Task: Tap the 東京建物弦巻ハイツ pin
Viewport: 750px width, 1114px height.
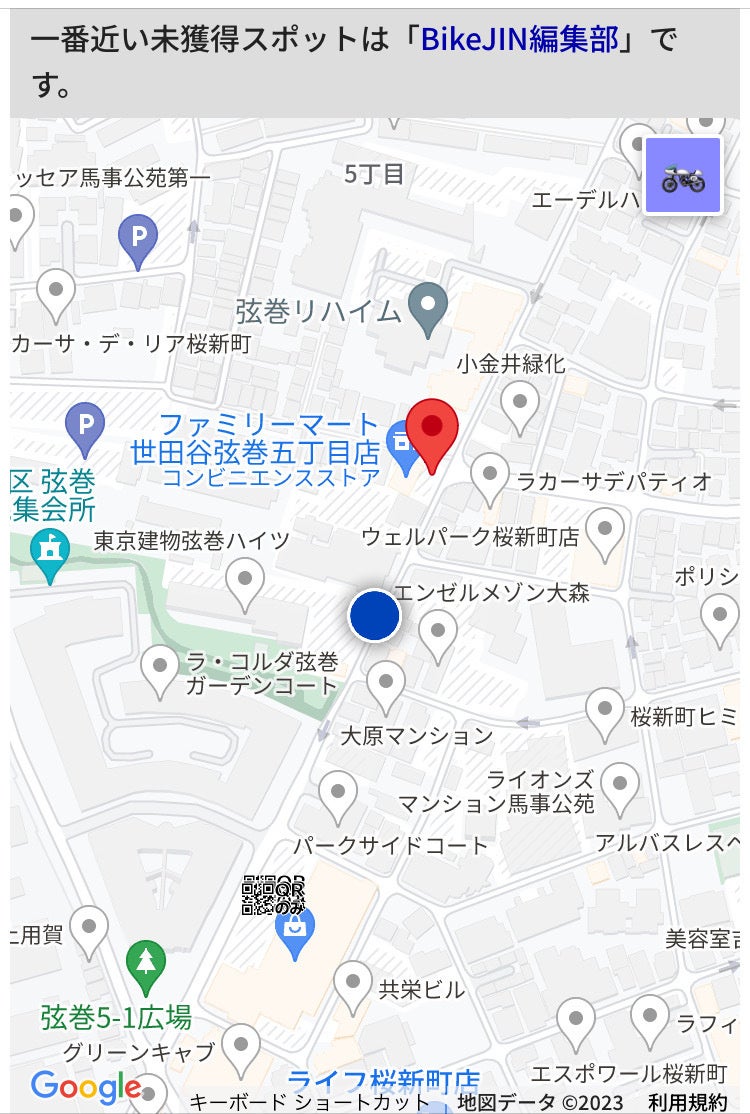Action: pyautogui.click(x=245, y=579)
